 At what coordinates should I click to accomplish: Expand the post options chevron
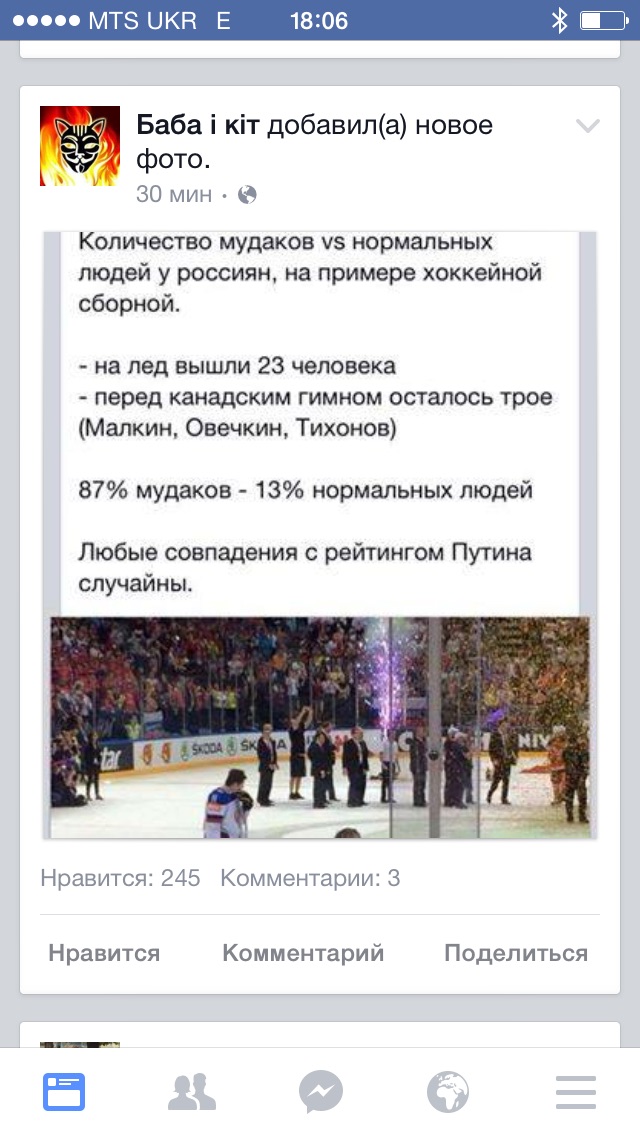coord(587,126)
